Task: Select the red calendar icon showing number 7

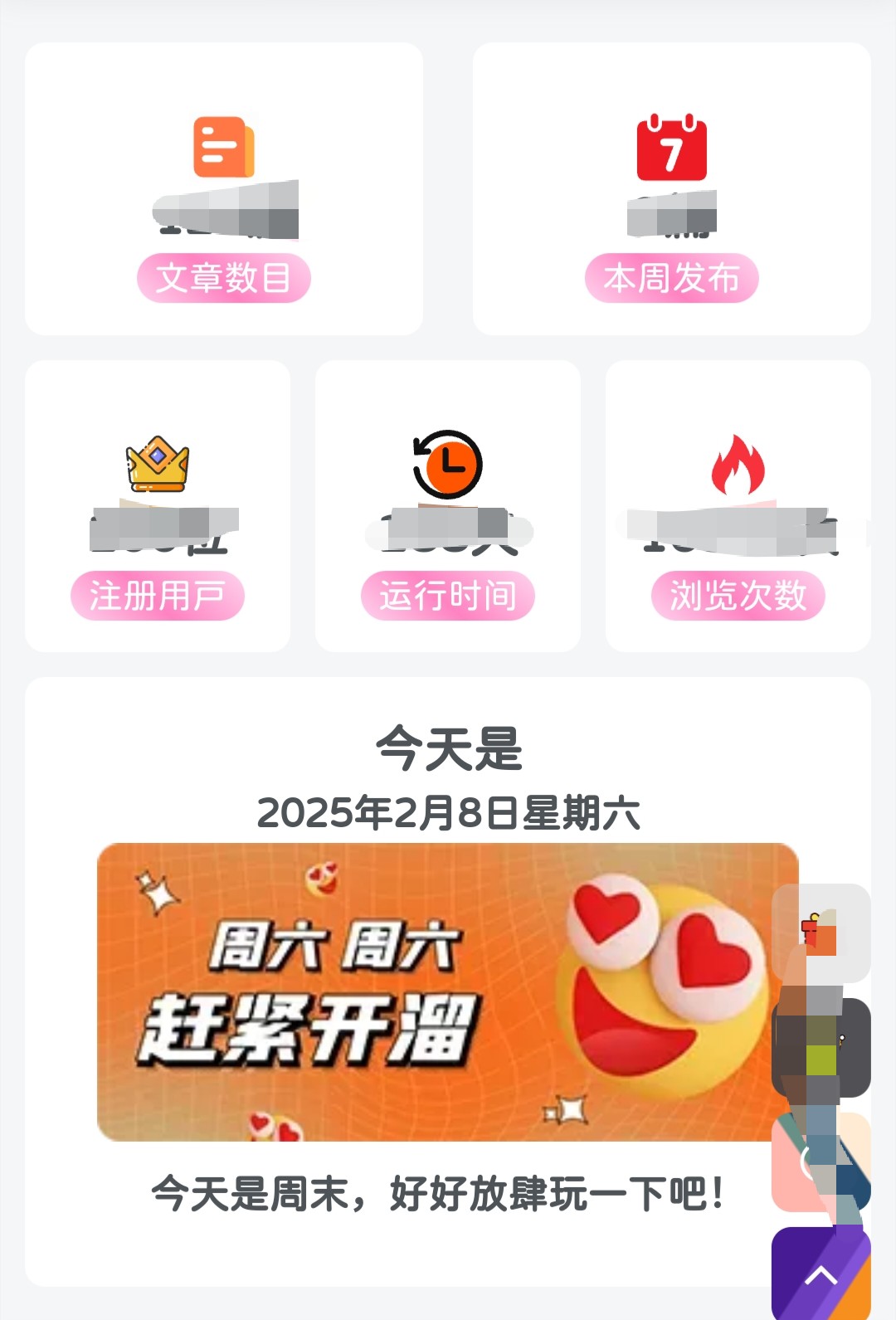Action: pos(672,151)
